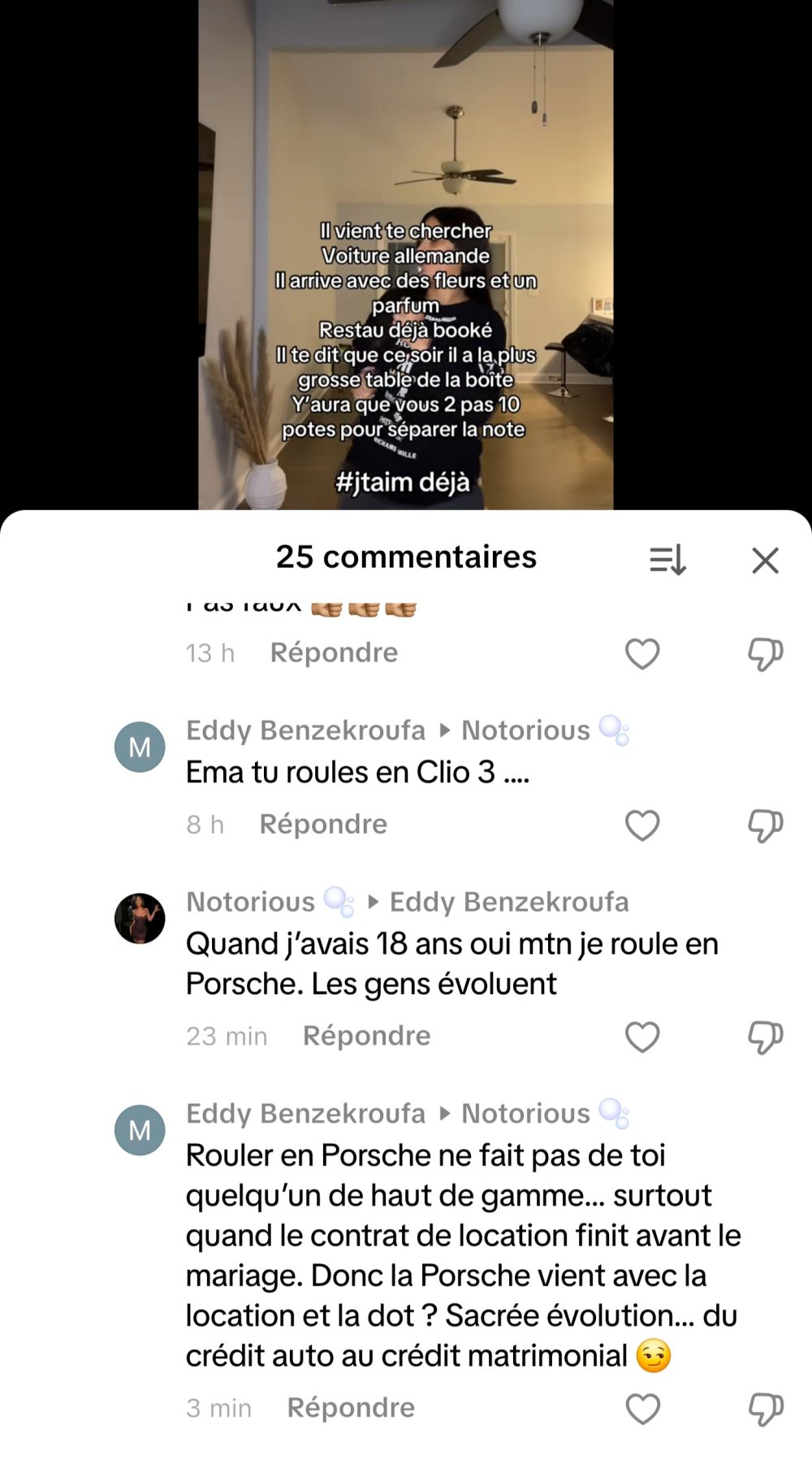
Task: Toggle like on the "13 h" comment
Action: coord(642,652)
